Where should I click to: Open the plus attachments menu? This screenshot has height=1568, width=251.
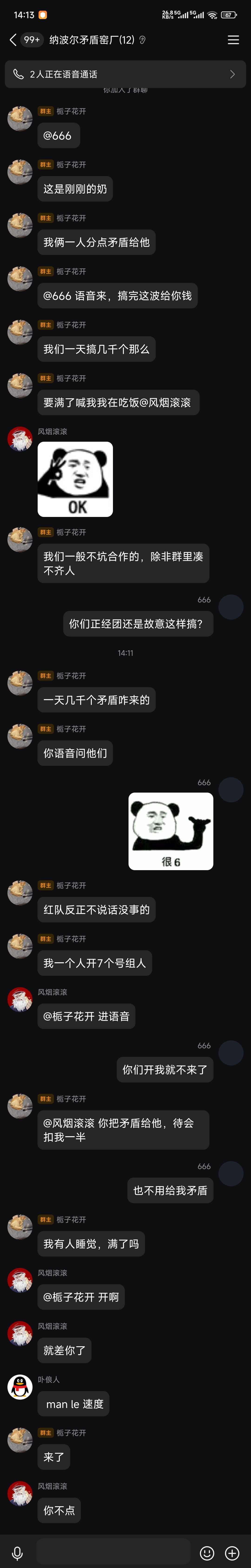(232, 1552)
